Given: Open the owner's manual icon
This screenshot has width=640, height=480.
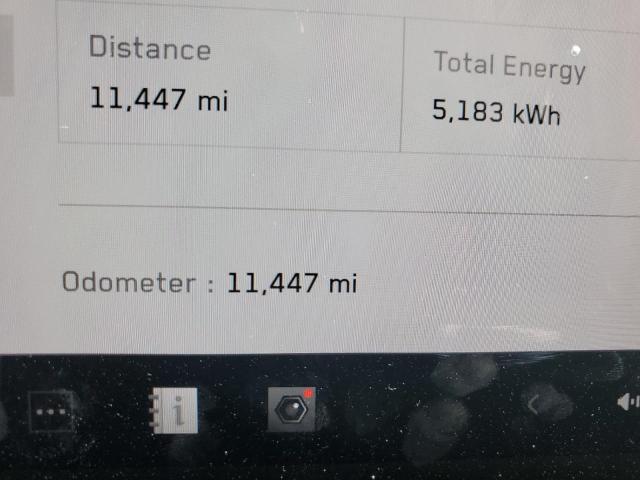Looking at the screenshot, I should [x=174, y=410].
